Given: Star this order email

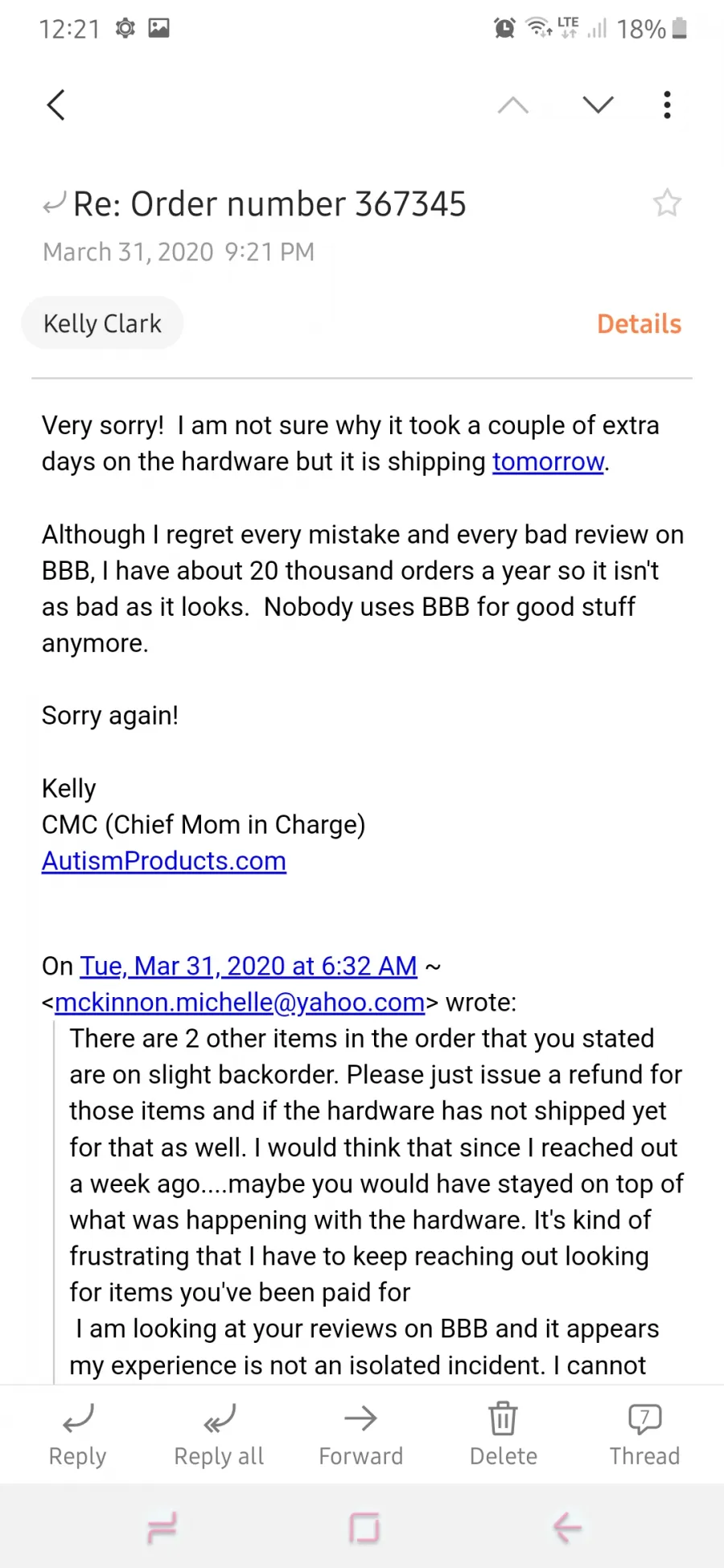Looking at the screenshot, I should pos(667,203).
